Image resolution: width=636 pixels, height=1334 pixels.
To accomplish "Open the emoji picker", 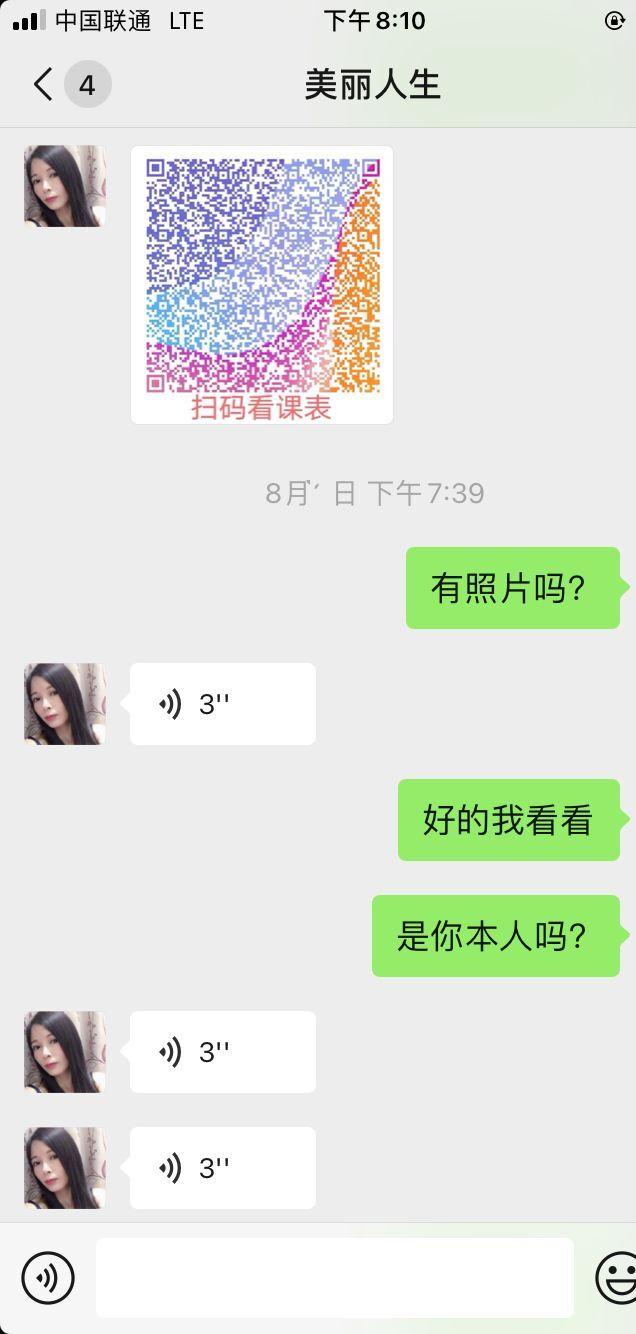I will pos(618,1277).
